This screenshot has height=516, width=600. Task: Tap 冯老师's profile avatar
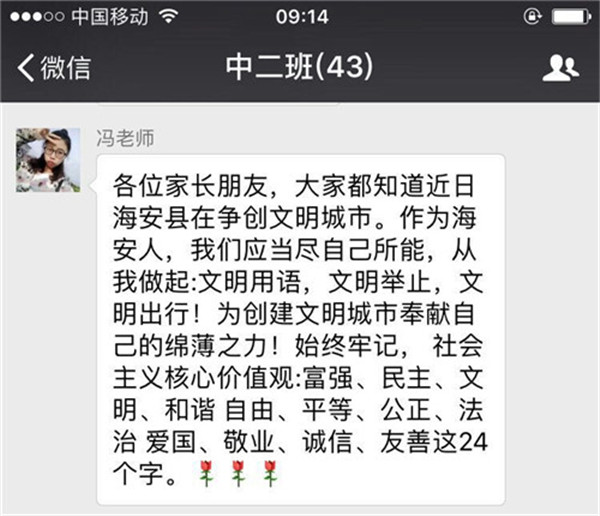48,160
